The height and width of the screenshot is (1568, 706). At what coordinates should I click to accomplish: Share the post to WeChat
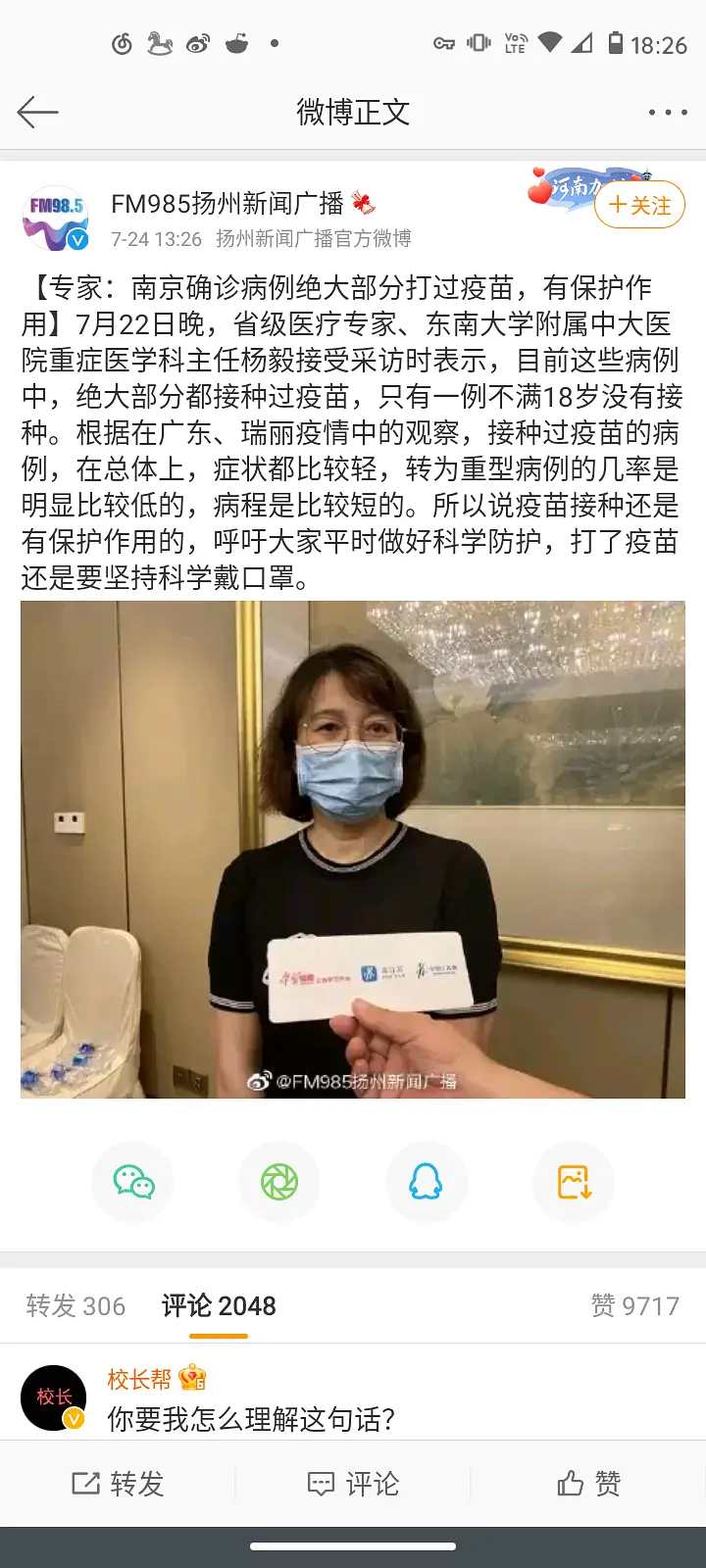click(x=133, y=1182)
